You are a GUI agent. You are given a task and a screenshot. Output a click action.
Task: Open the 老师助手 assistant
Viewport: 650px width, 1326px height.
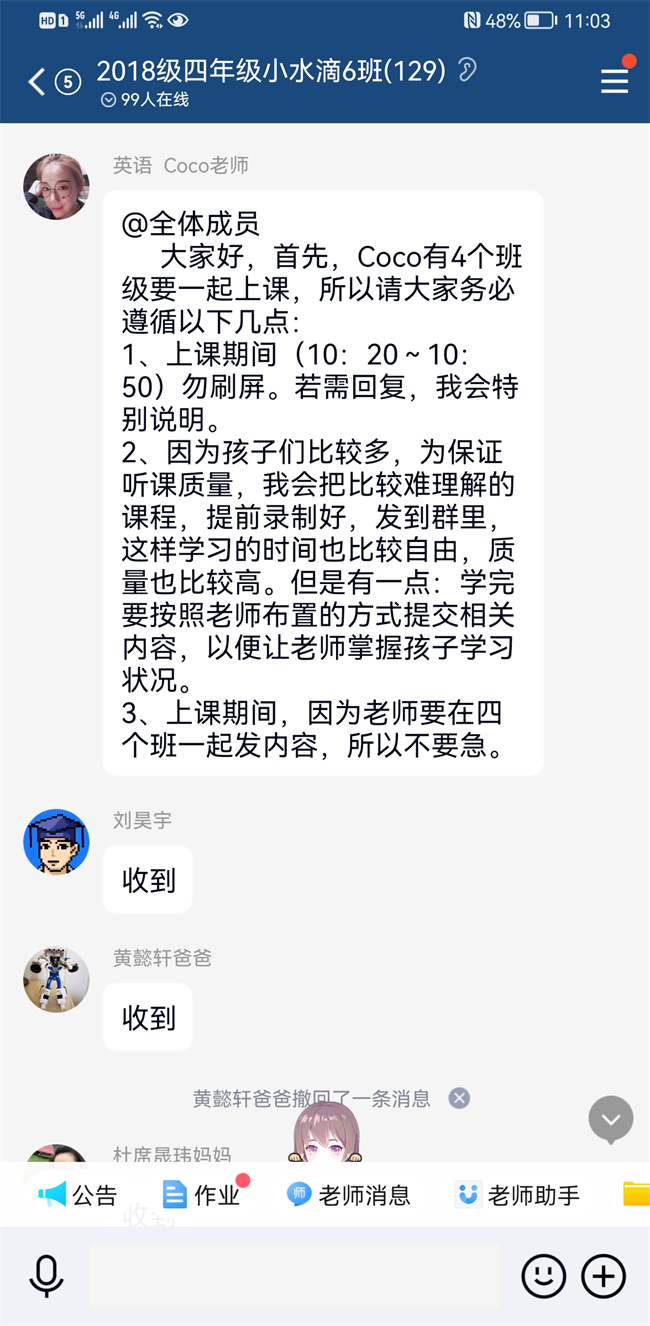(x=517, y=1194)
